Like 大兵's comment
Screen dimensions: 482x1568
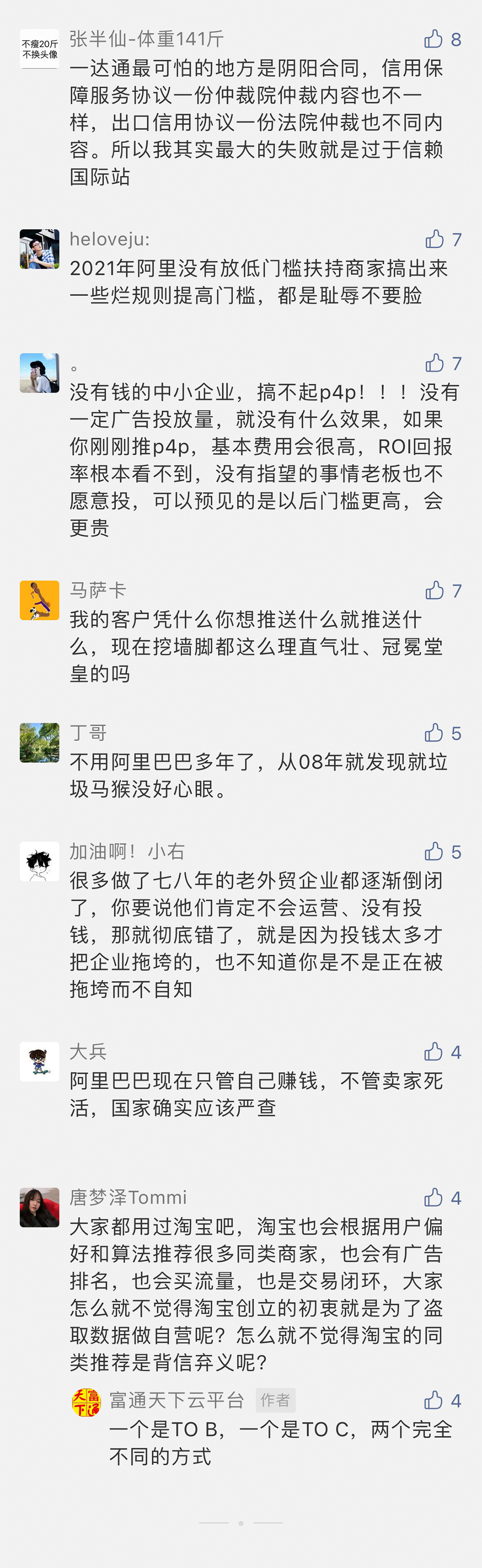pyautogui.click(x=433, y=1052)
